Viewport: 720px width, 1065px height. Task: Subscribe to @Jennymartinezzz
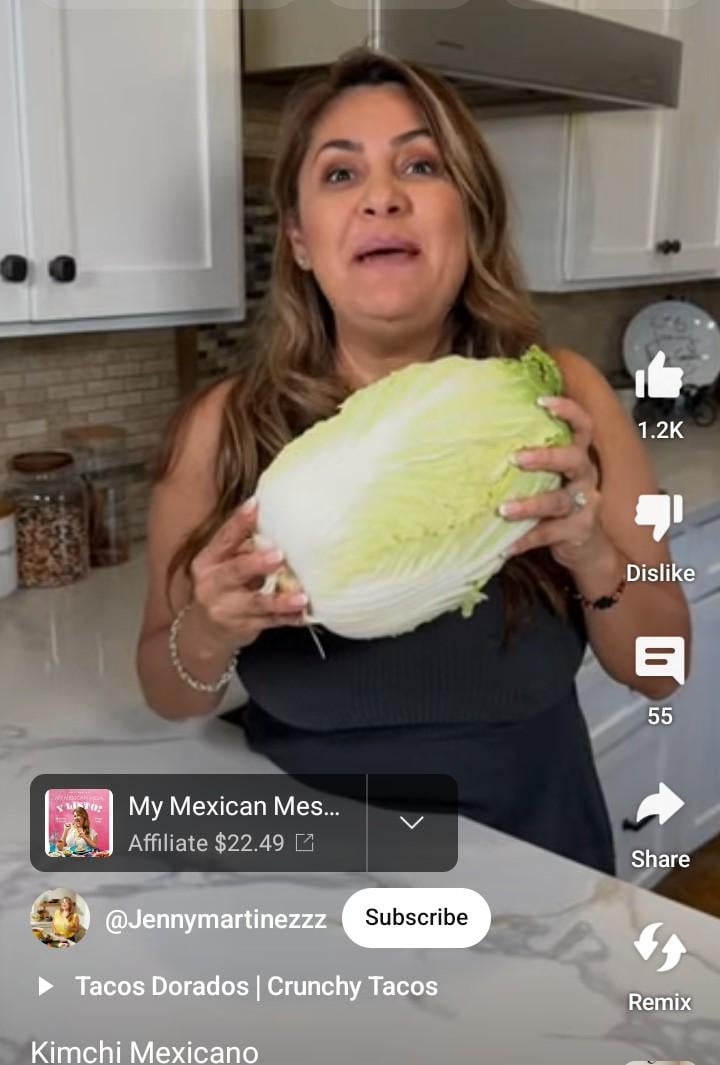pyautogui.click(x=416, y=918)
